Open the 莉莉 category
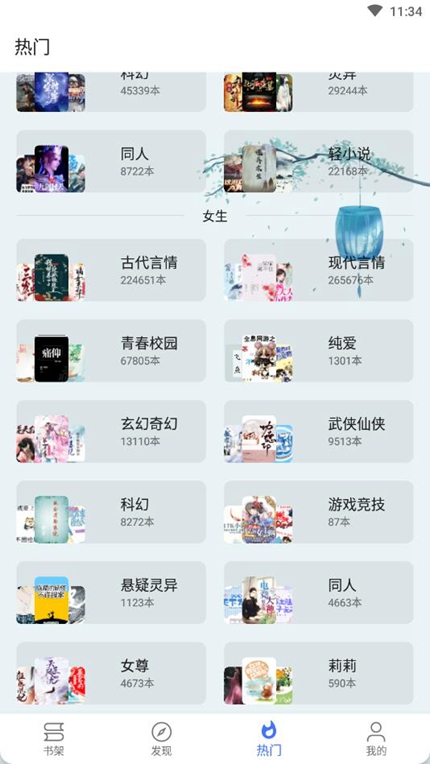Screen dimensions: 430x764 click(318, 673)
